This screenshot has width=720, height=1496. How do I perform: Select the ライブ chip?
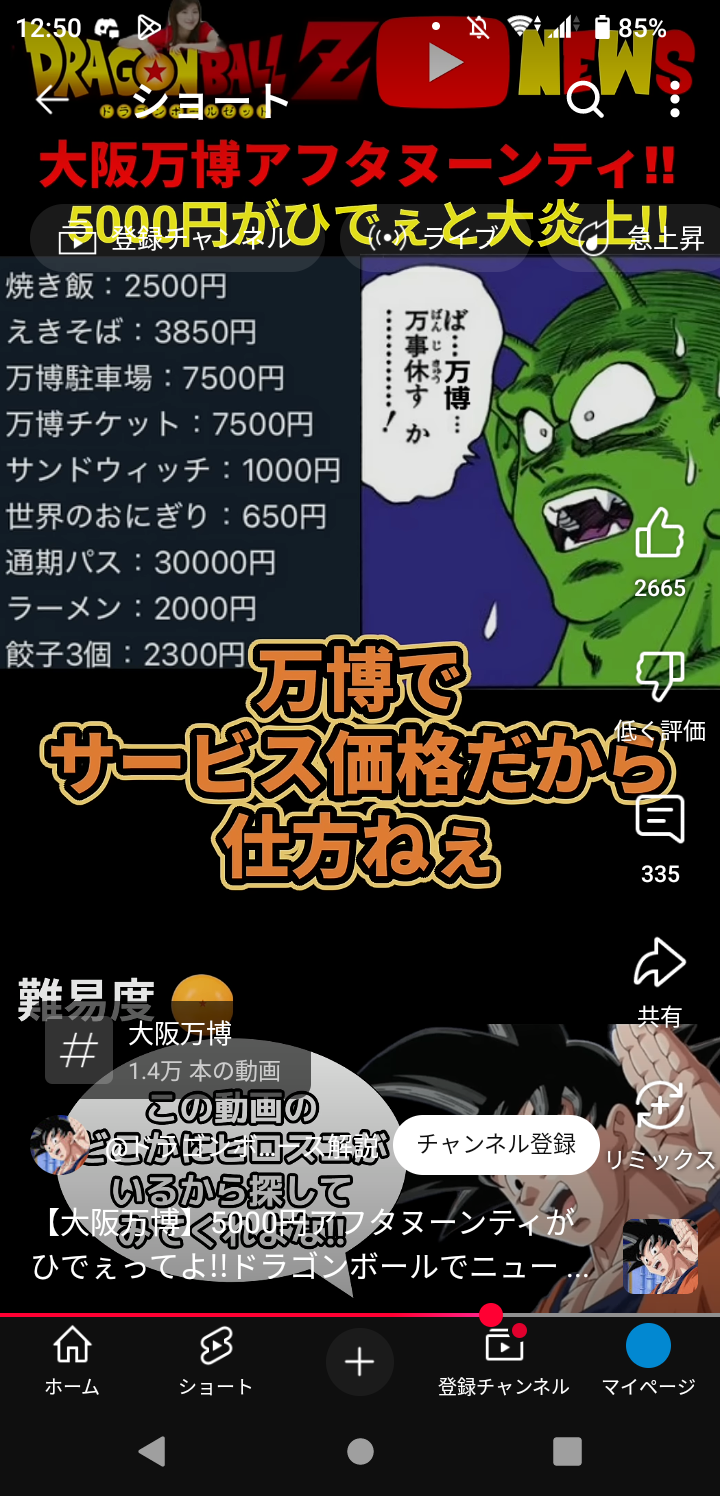tap(437, 239)
